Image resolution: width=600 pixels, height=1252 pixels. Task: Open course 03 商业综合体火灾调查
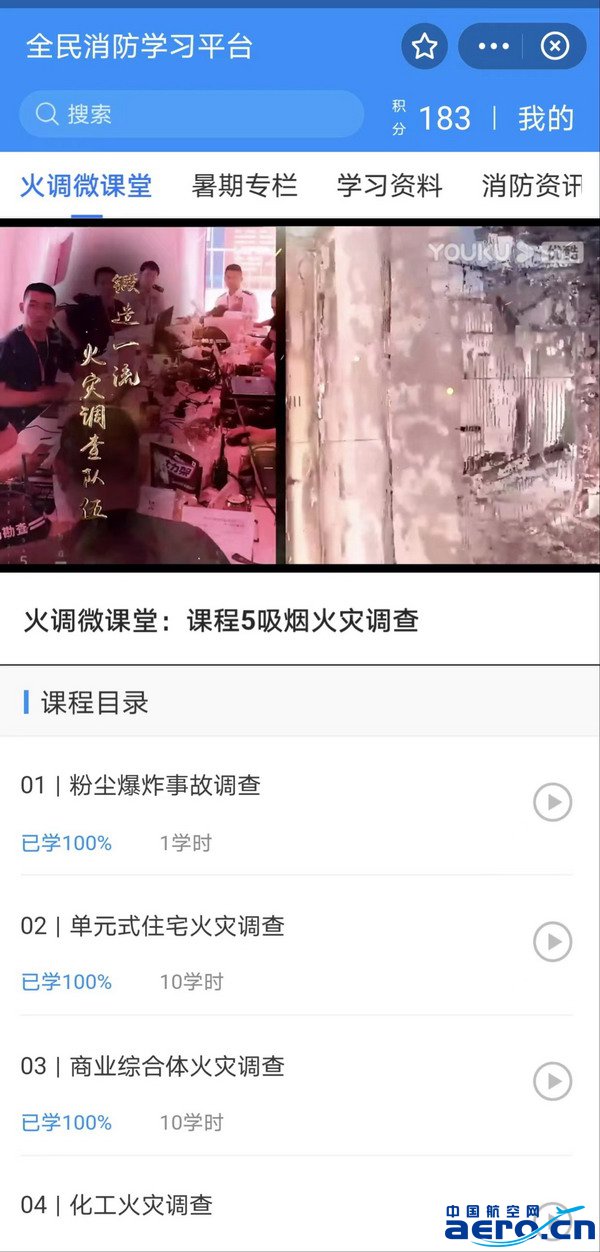[x=177, y=1066]
